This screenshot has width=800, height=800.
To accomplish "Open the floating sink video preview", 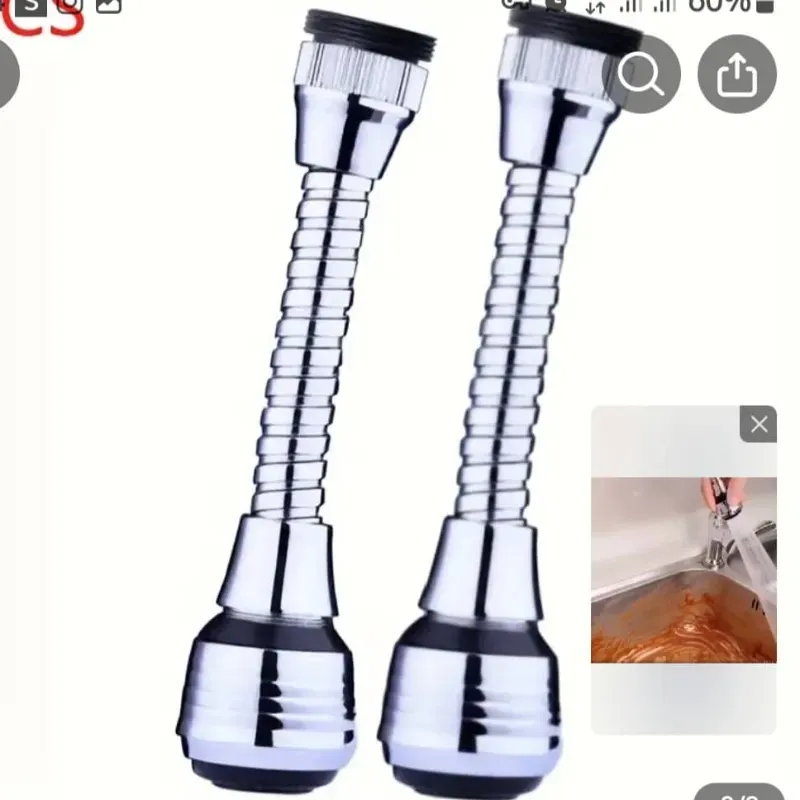I will coord(683,570).
